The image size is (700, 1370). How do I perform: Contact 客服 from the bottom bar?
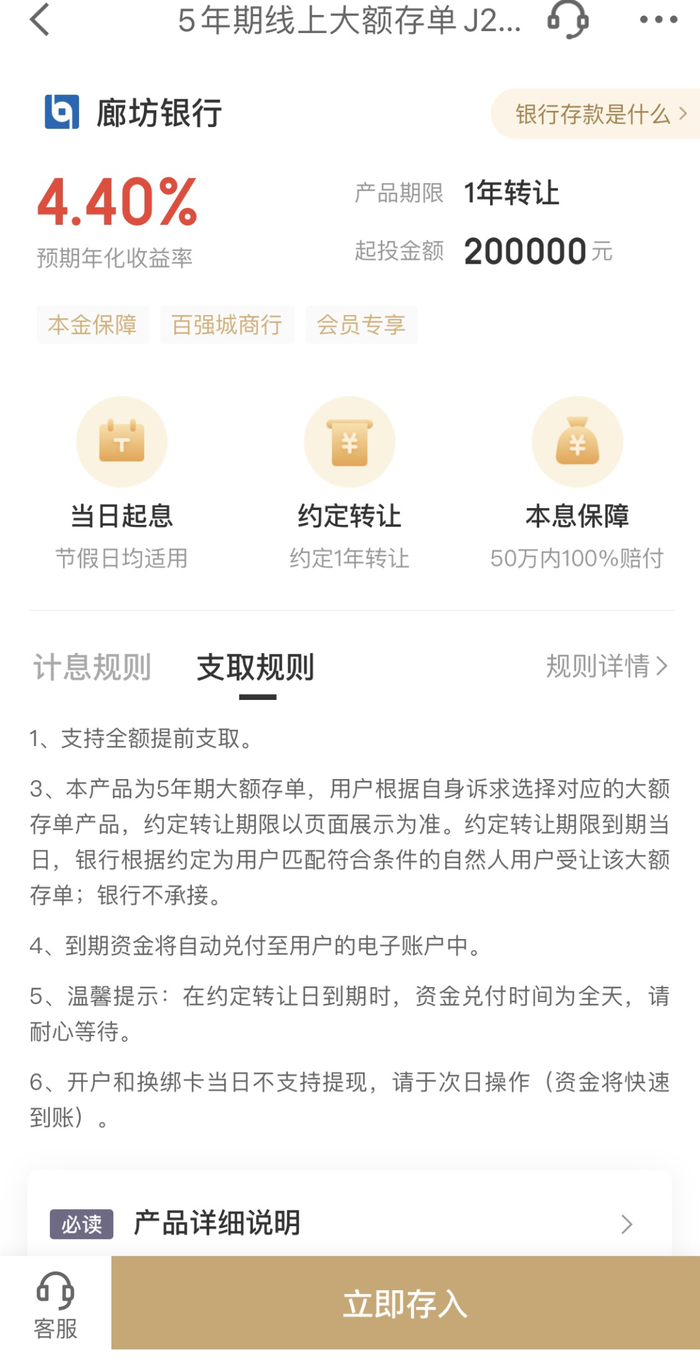55,1305
